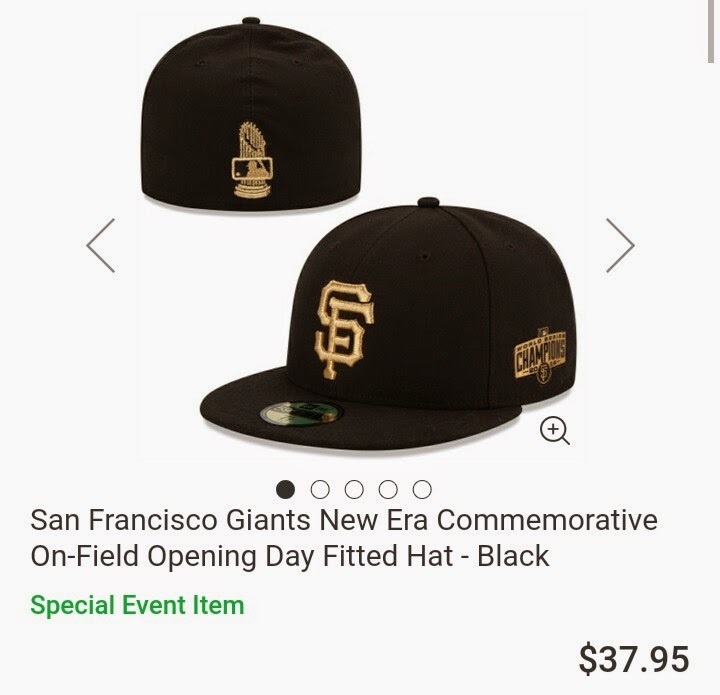This screenshot has height=695, width=720.
Task: Select the fourth image indicator dot
Action: coord(388,489)
